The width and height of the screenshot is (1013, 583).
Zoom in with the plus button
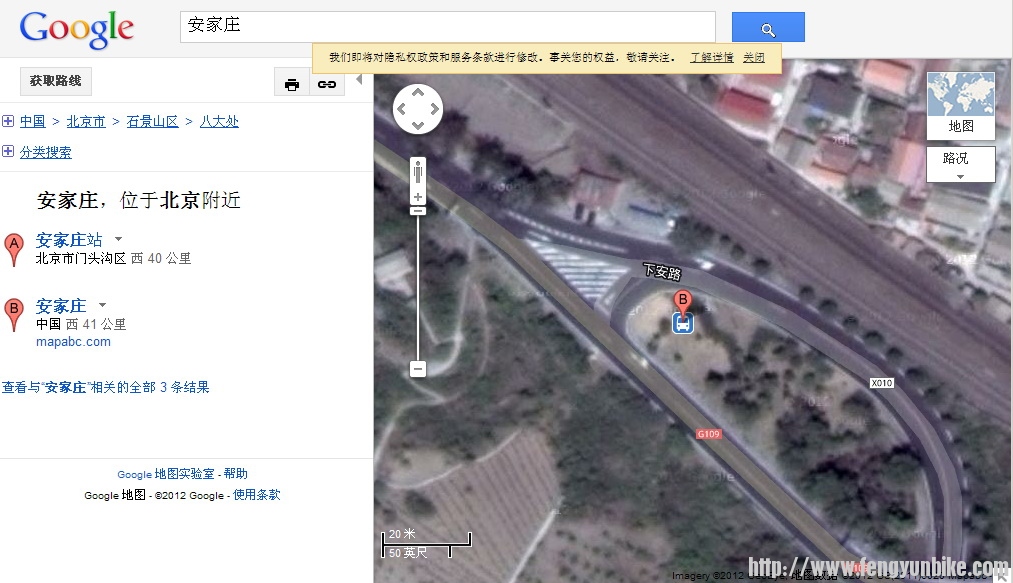(x=418, y=197)
